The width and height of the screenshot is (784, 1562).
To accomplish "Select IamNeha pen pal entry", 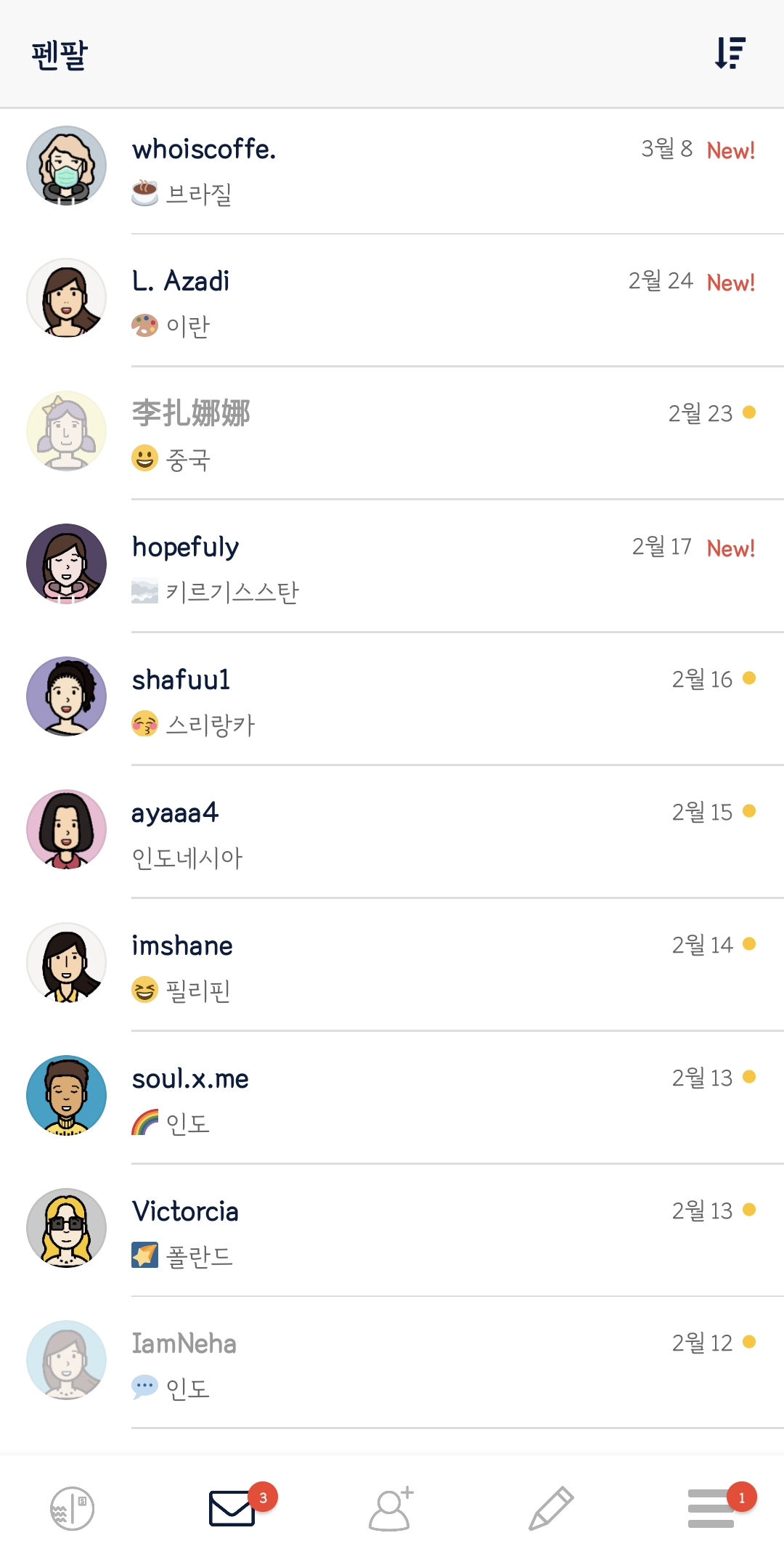I will click(392, 1363).
